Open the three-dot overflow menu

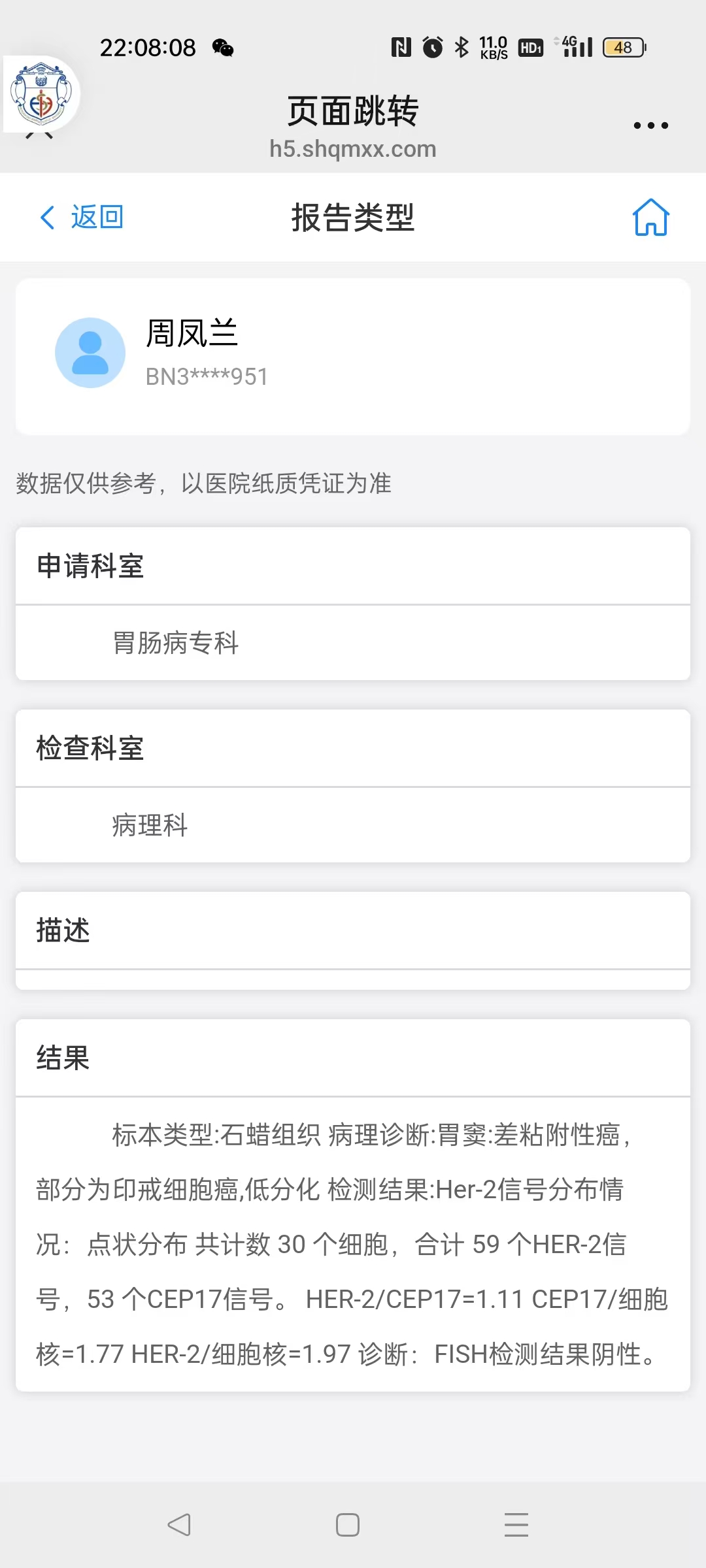point(650,125)
